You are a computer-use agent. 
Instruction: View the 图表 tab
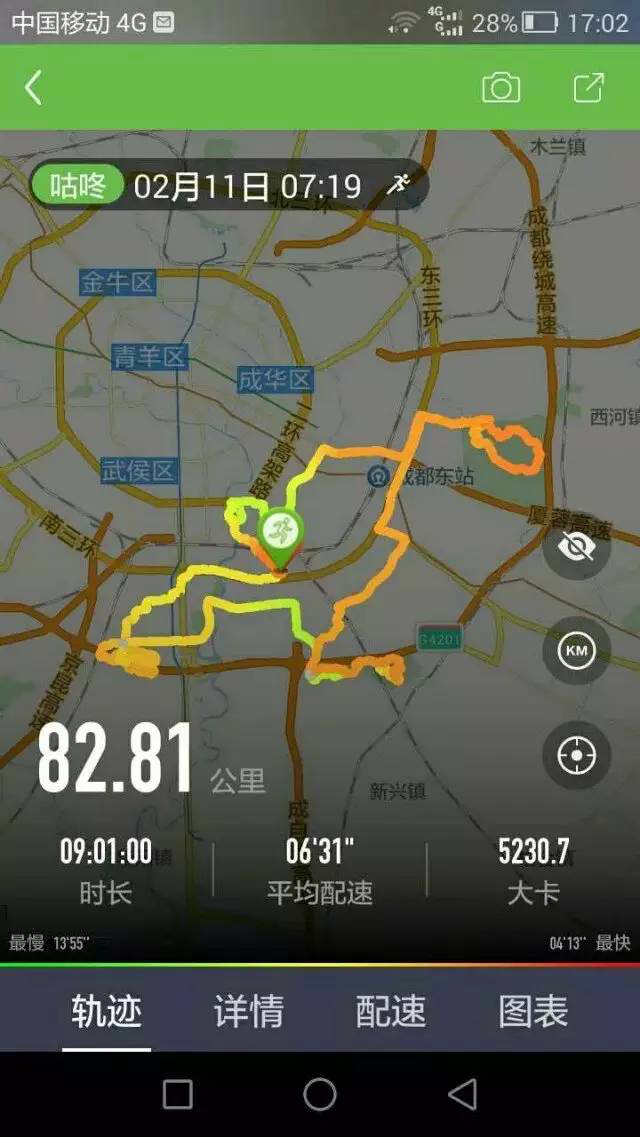(x=533, y=1011)
